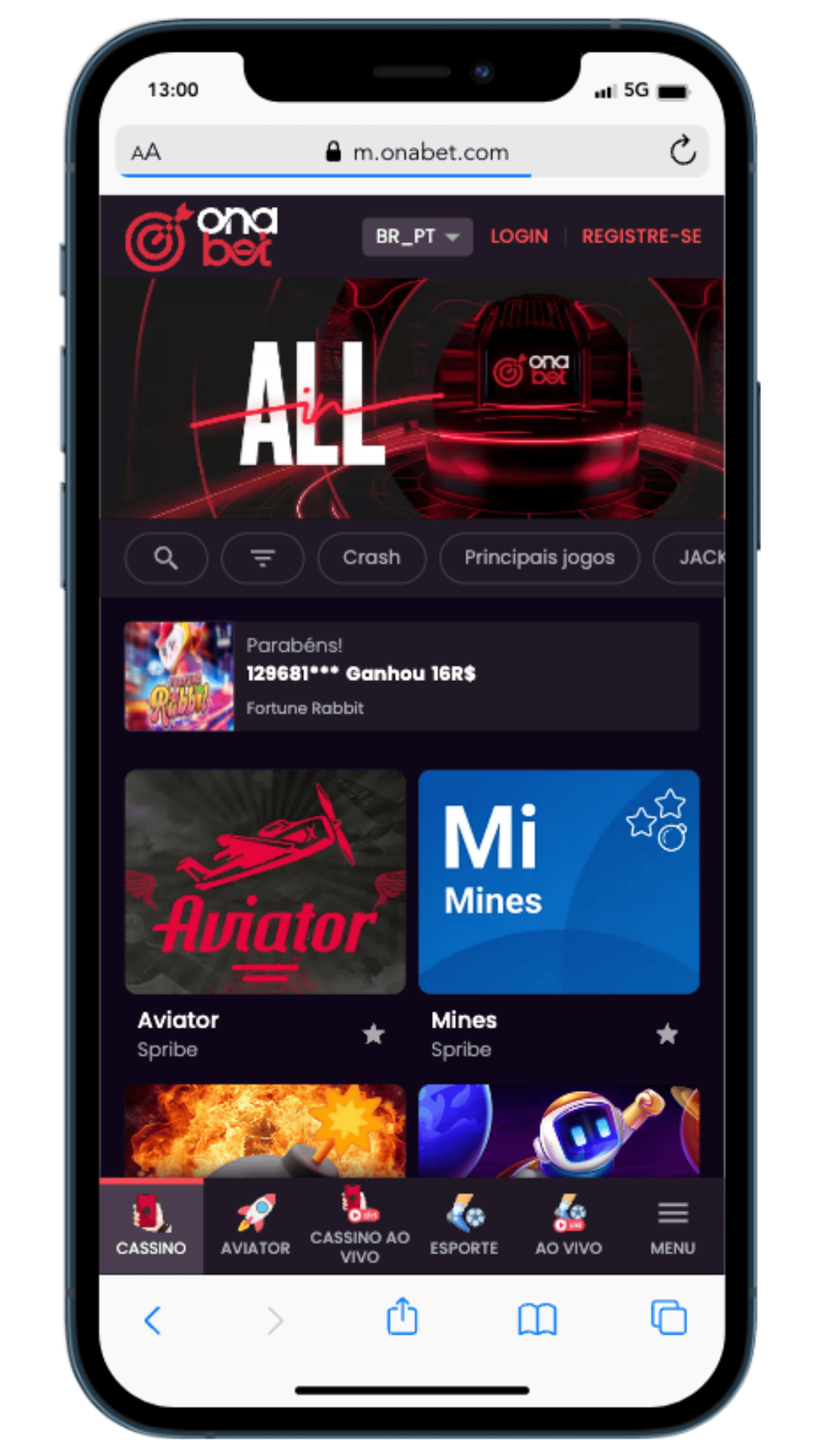Open the Fortune Rabbit winner card
This screenshot has height=1456, width=819.
click(412, 676)
